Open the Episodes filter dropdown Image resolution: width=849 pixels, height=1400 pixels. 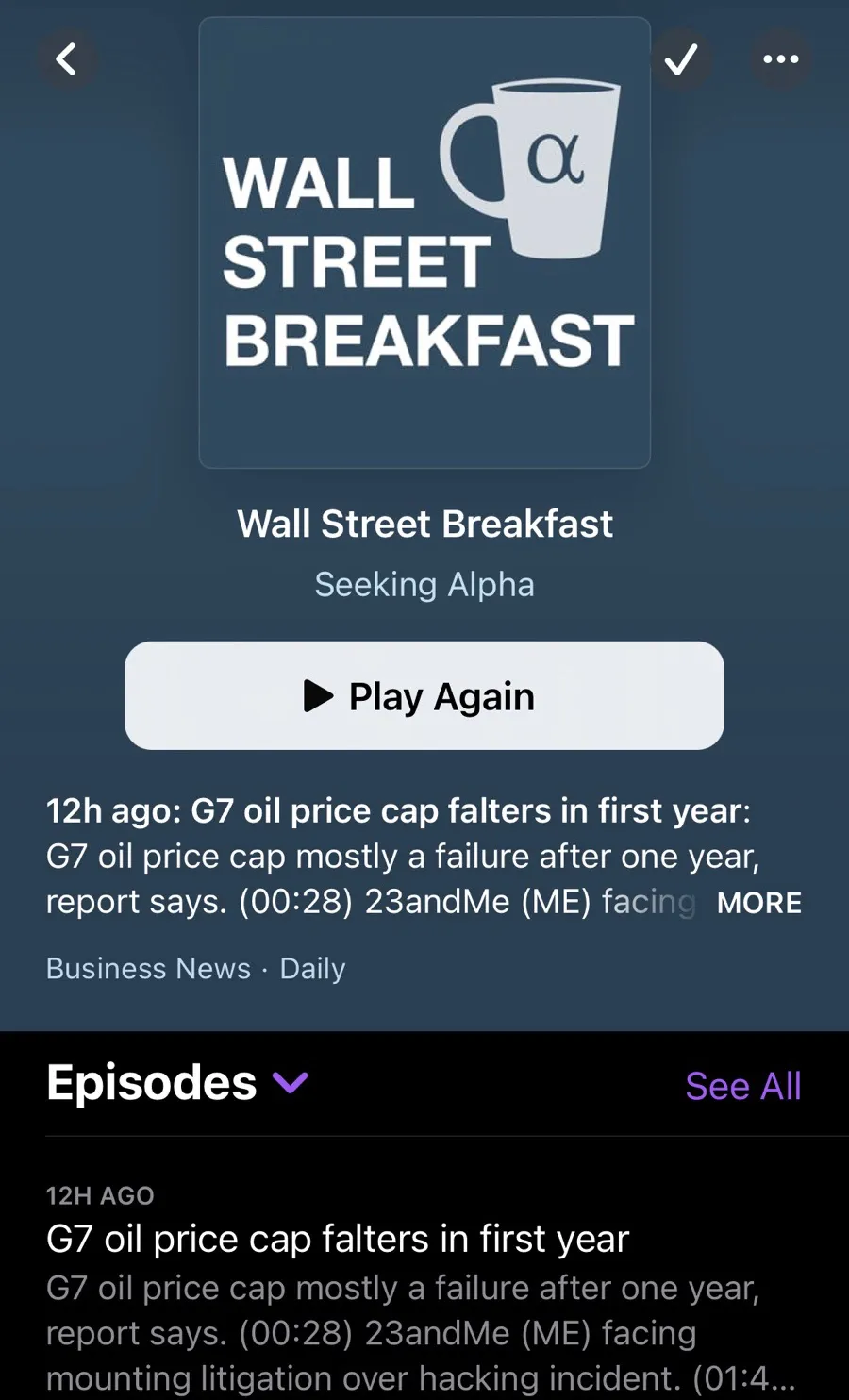(x=290, y=1083)
